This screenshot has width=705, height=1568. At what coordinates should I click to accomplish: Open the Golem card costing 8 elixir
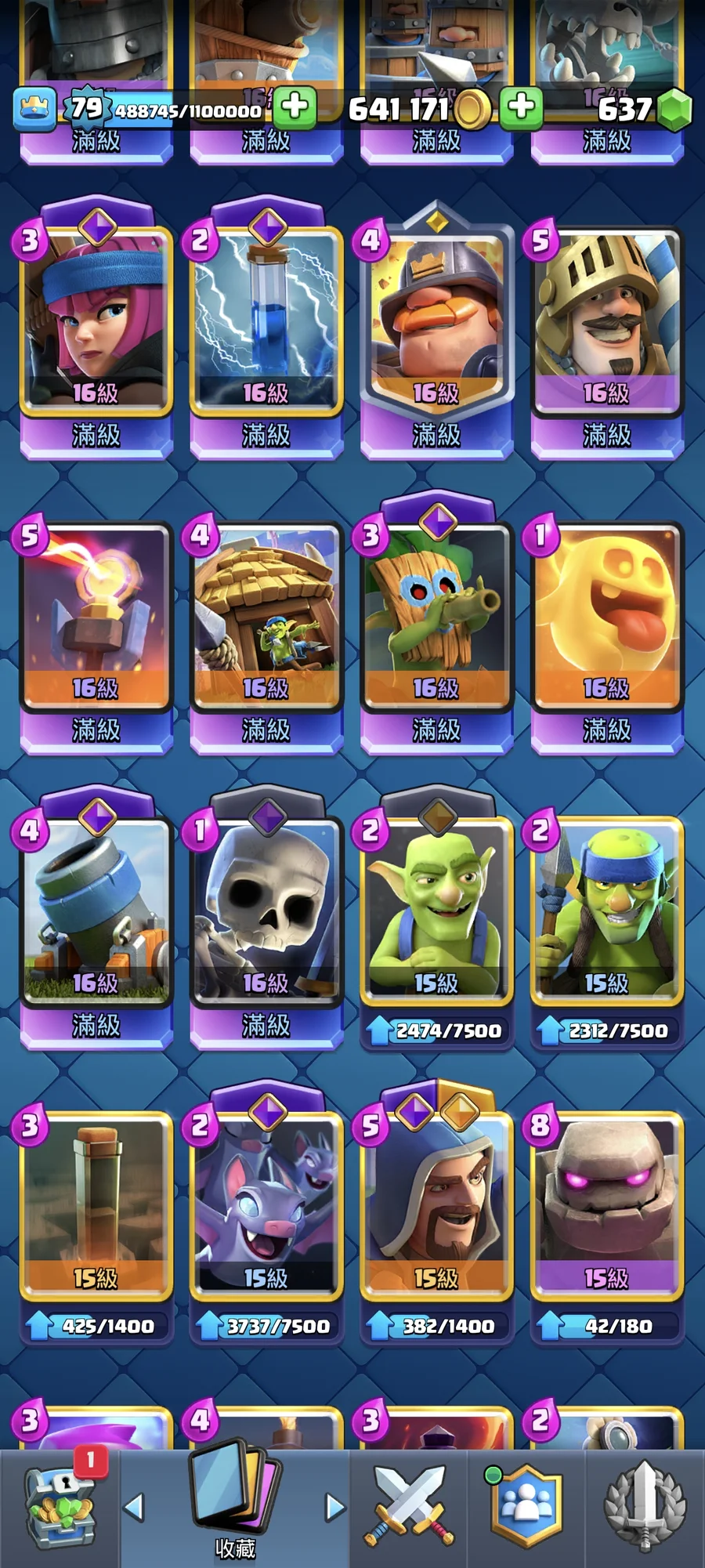[606, 1207]
